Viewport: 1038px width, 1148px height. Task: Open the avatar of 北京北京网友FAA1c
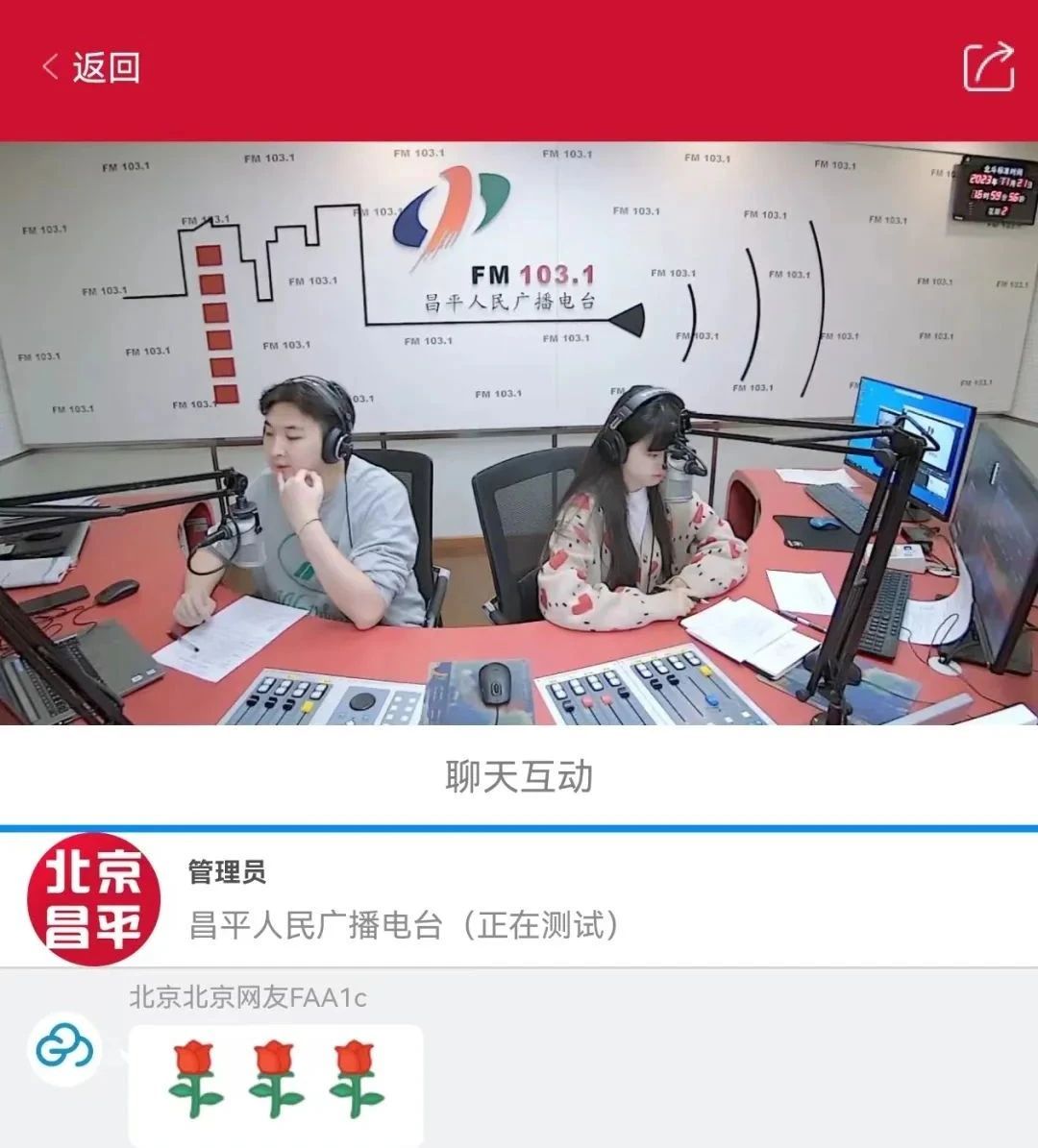tap(64, 1049)
